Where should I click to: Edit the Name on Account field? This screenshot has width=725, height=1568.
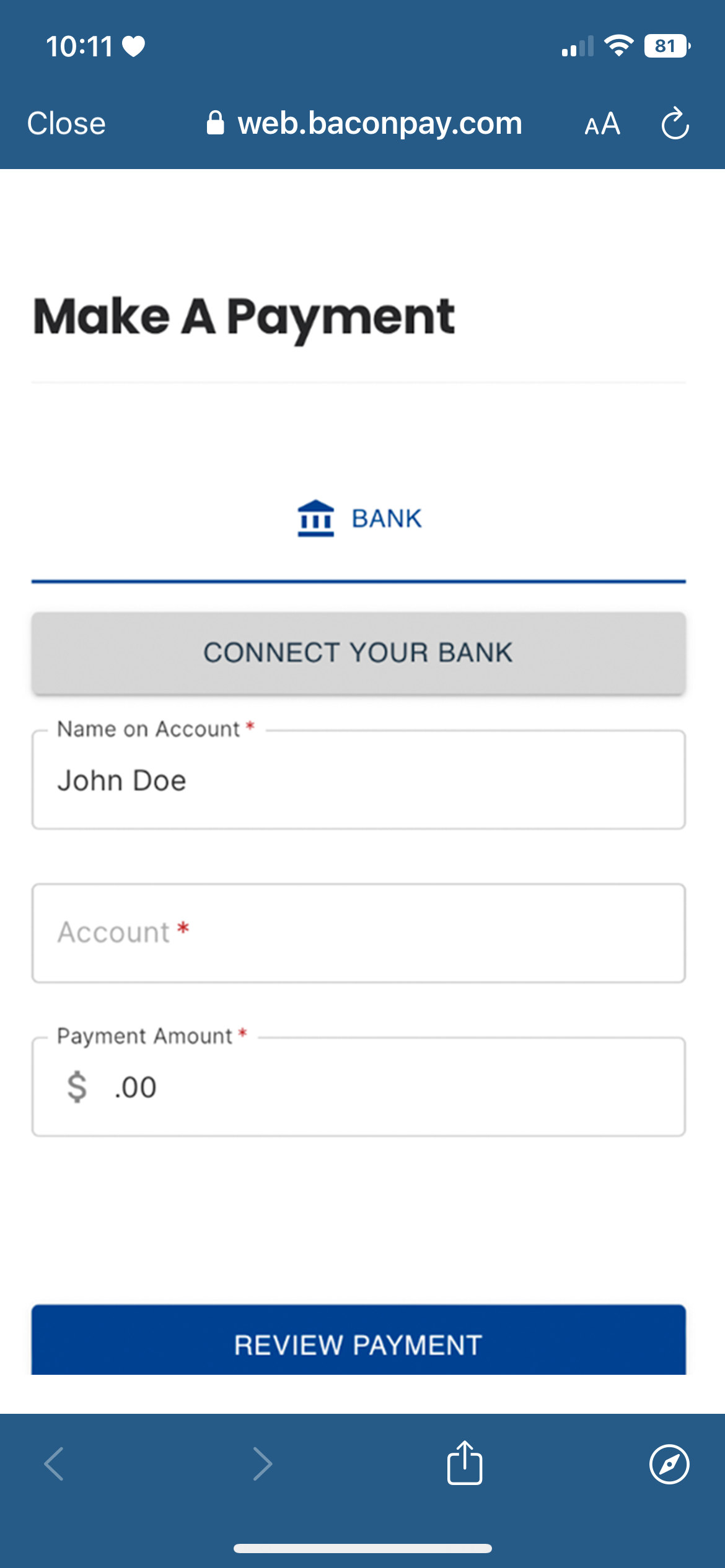(359, 780)
